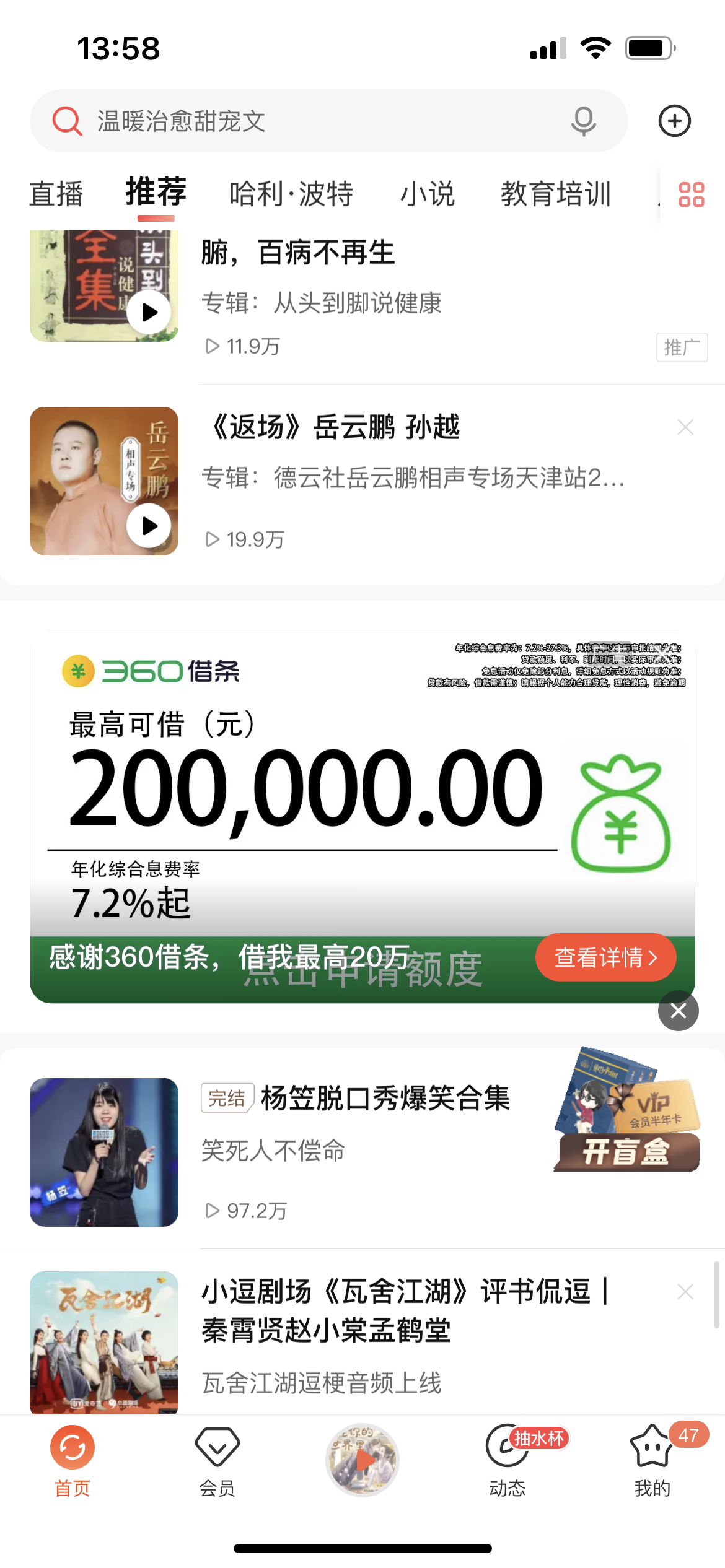Switch to the 哈利·波特 tab
Screen dimensions: 725x1568
291,194
